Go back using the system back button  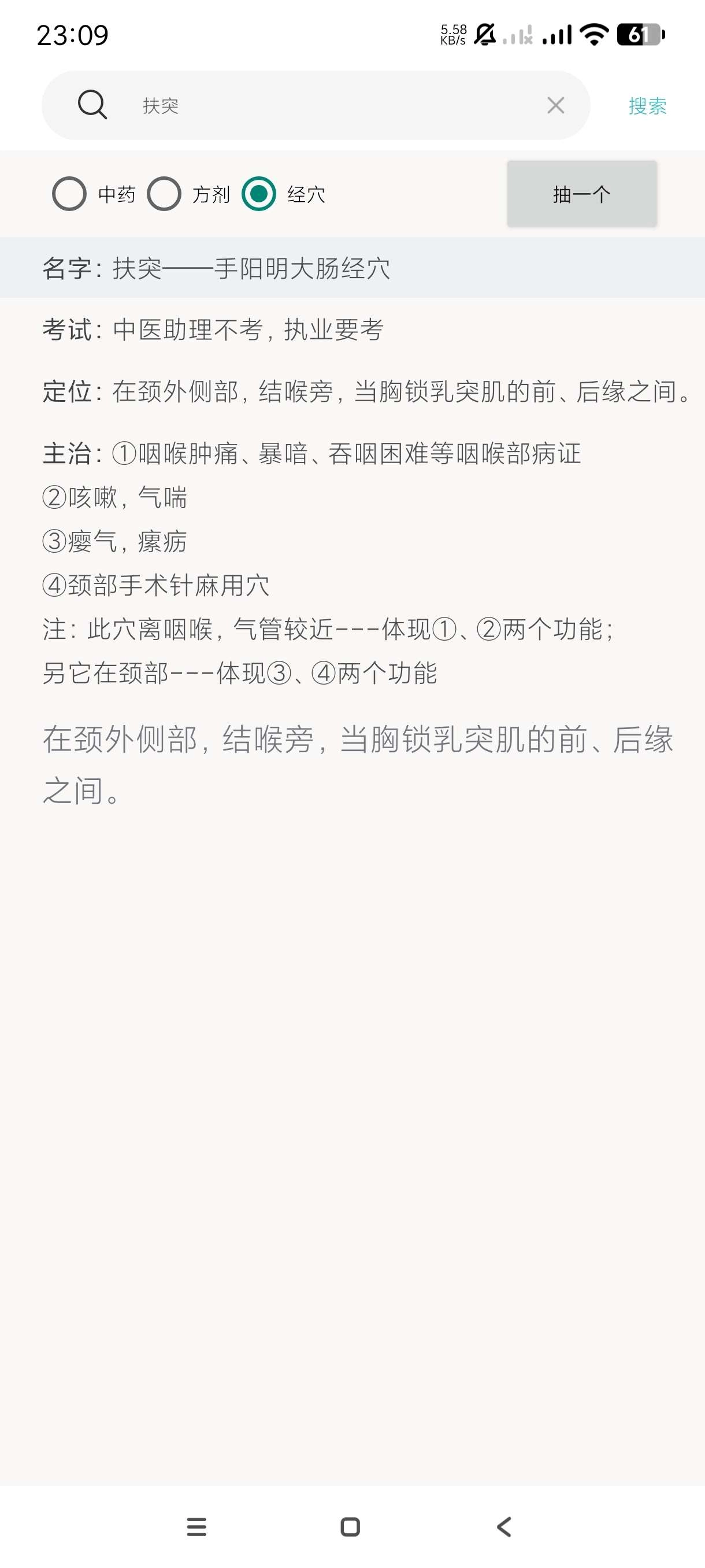pos(504,1526)
